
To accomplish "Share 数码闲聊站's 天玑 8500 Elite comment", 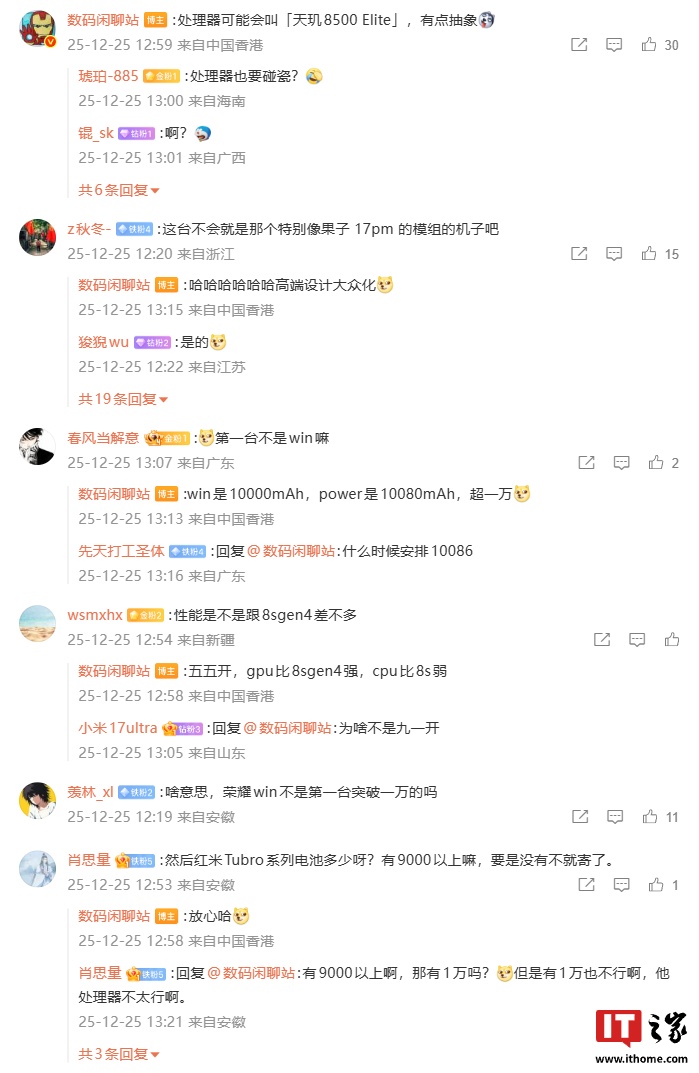I will (579, 45).
